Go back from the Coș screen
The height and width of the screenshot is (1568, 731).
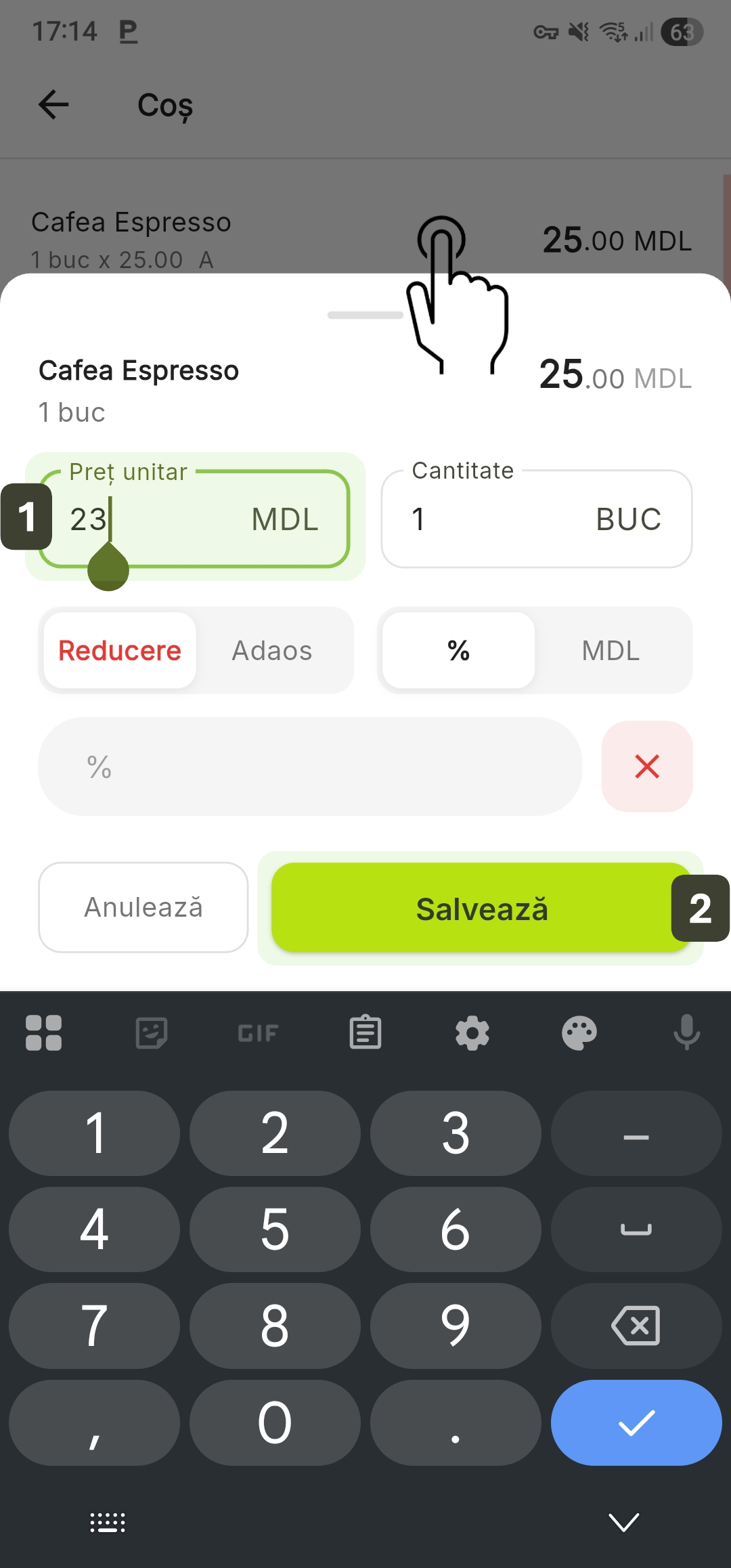click(x=53, y=105)
